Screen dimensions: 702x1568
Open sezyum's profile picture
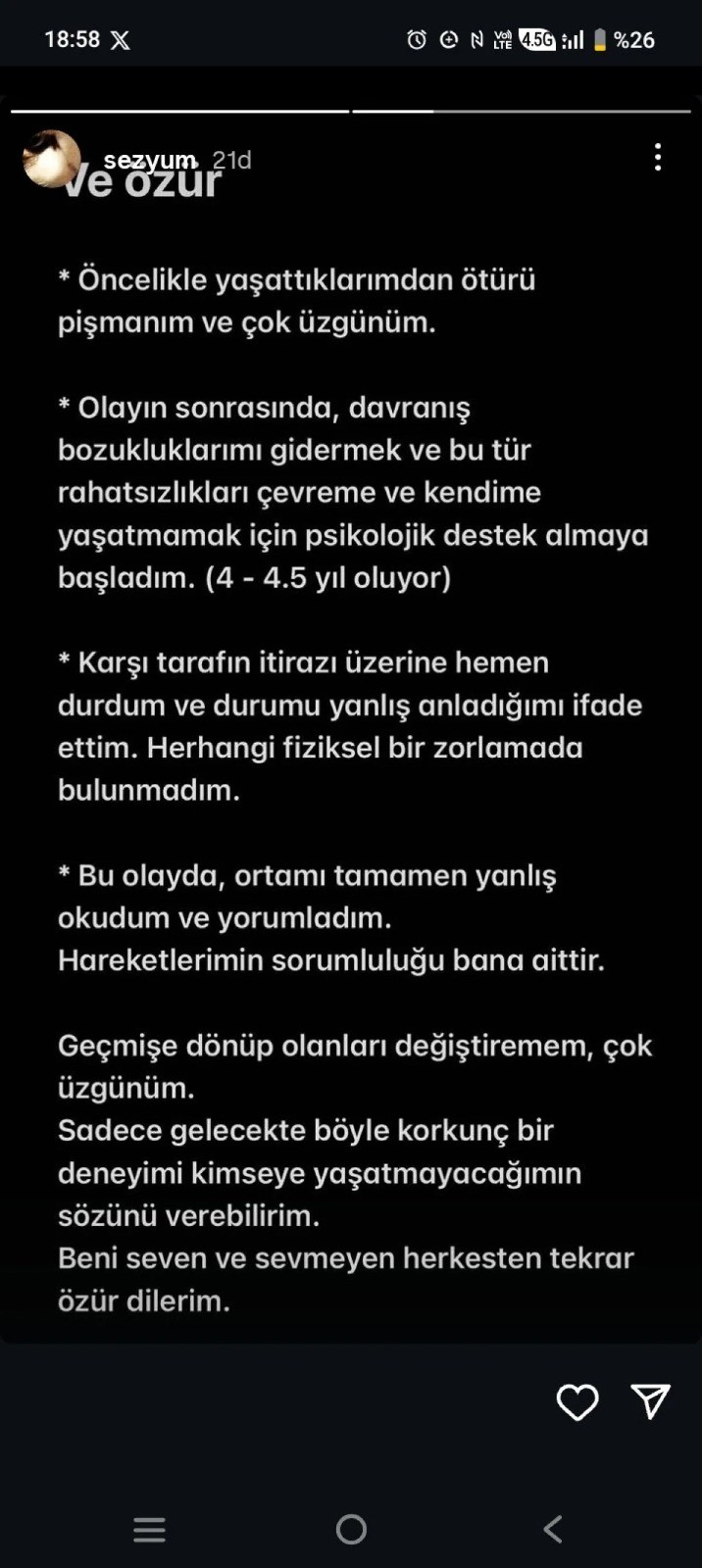pyautogui.click(x=51, y=159)
